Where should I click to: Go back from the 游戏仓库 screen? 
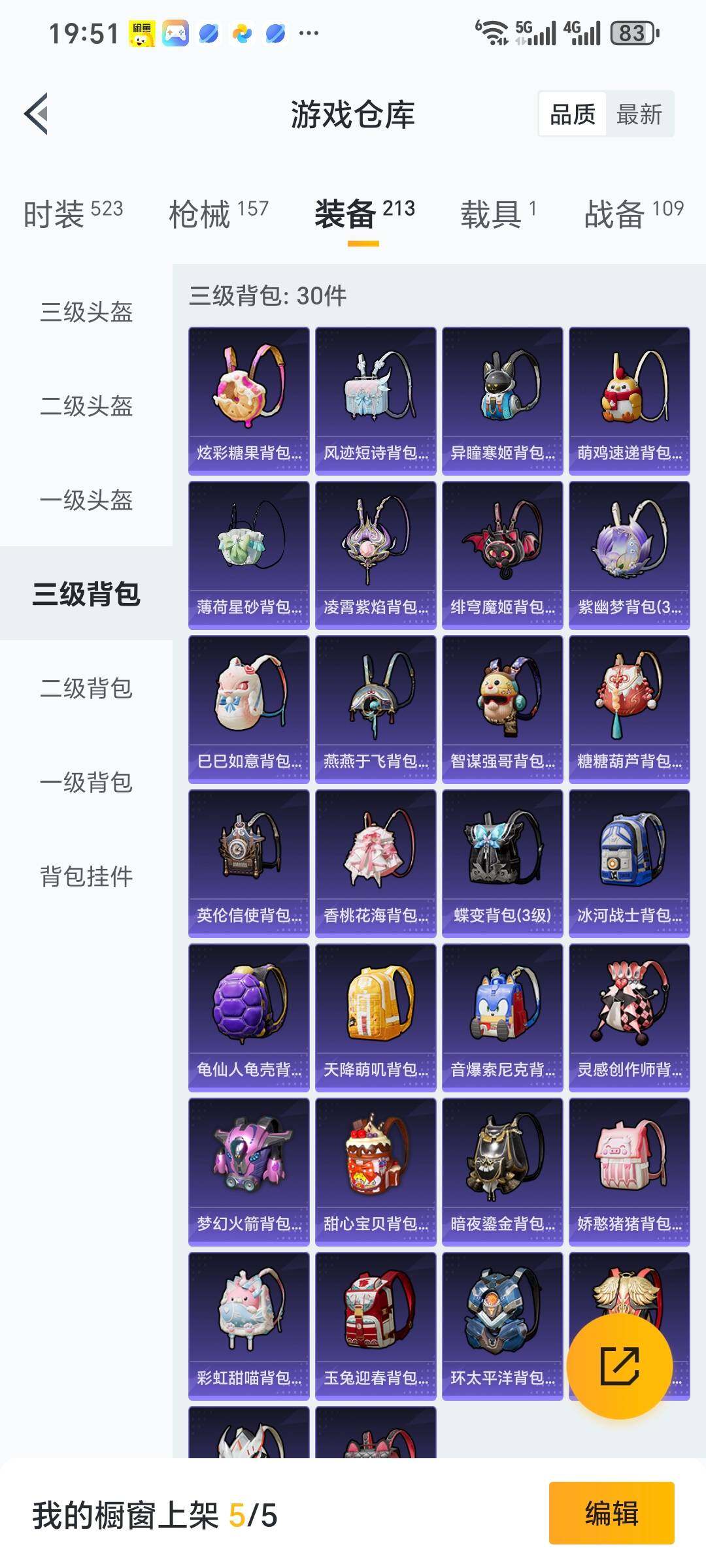point(37,114)
